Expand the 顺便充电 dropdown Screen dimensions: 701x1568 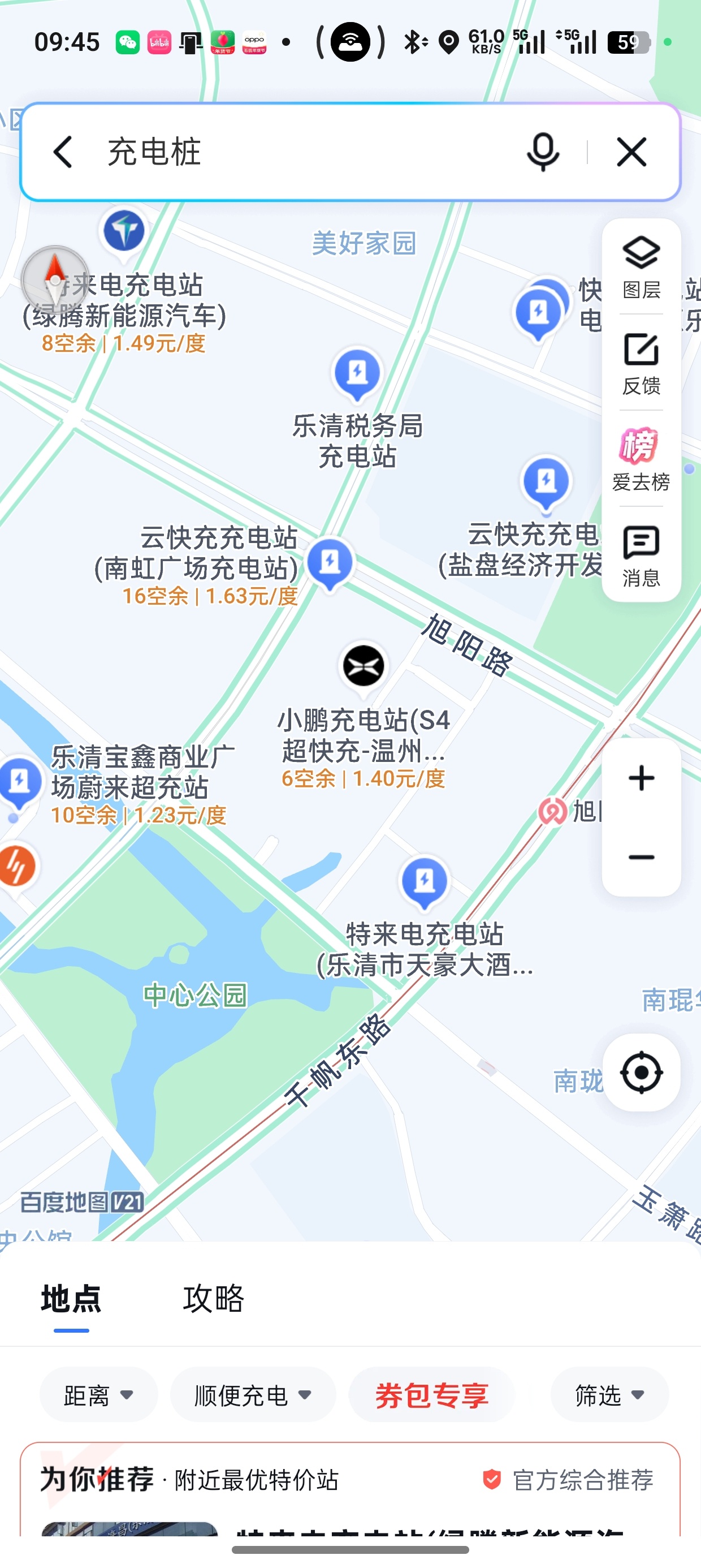tap(253, 1394)
